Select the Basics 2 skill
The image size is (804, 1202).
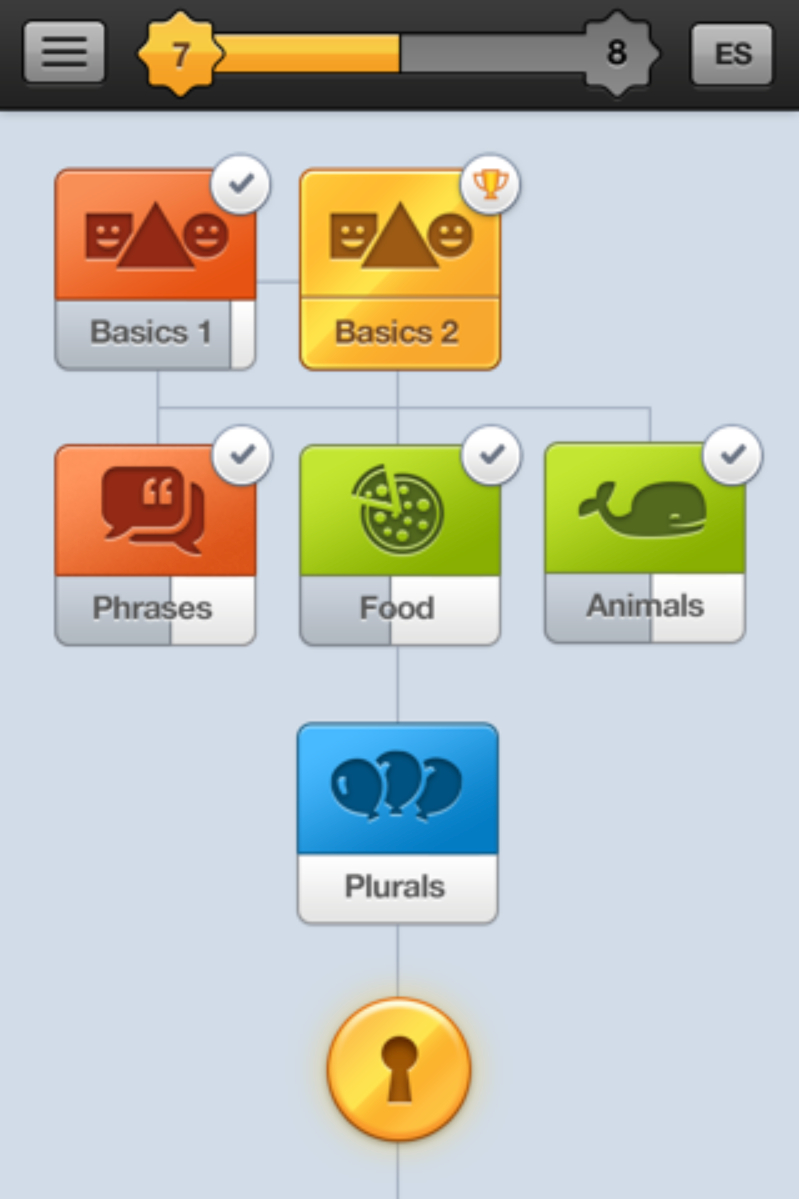click(400, 268)
